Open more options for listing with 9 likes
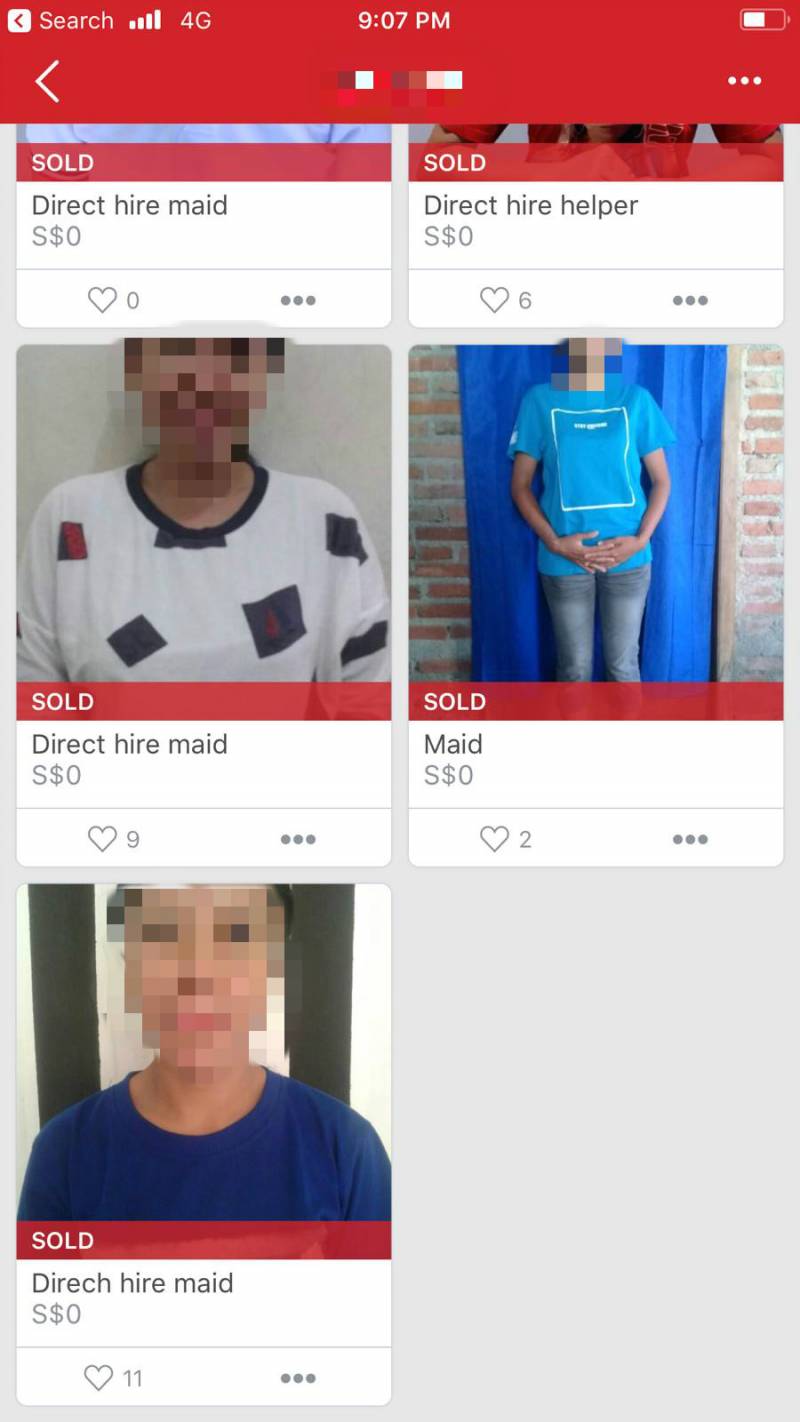This screenshot has height=1422, width=800. [x=298, y=839]
